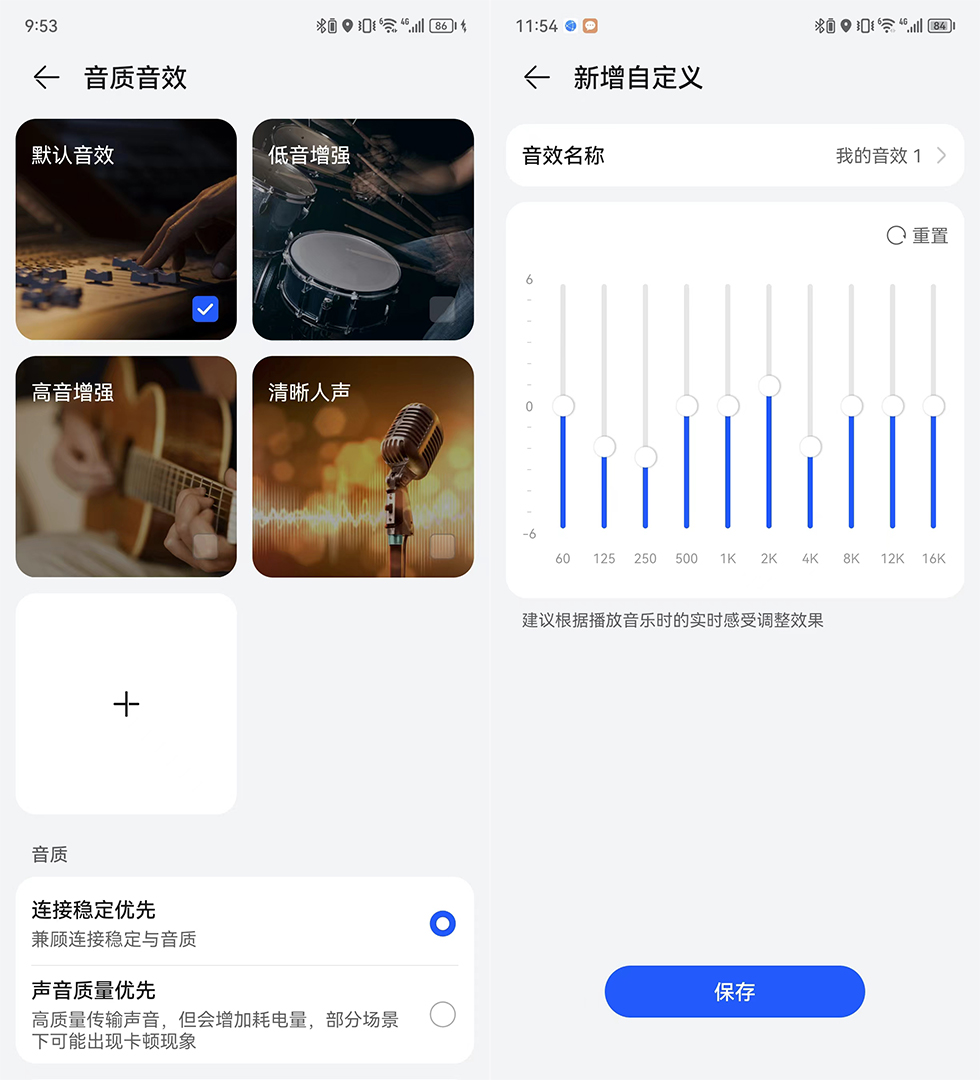Tap the 保存 save button

[x=734, y=992]
